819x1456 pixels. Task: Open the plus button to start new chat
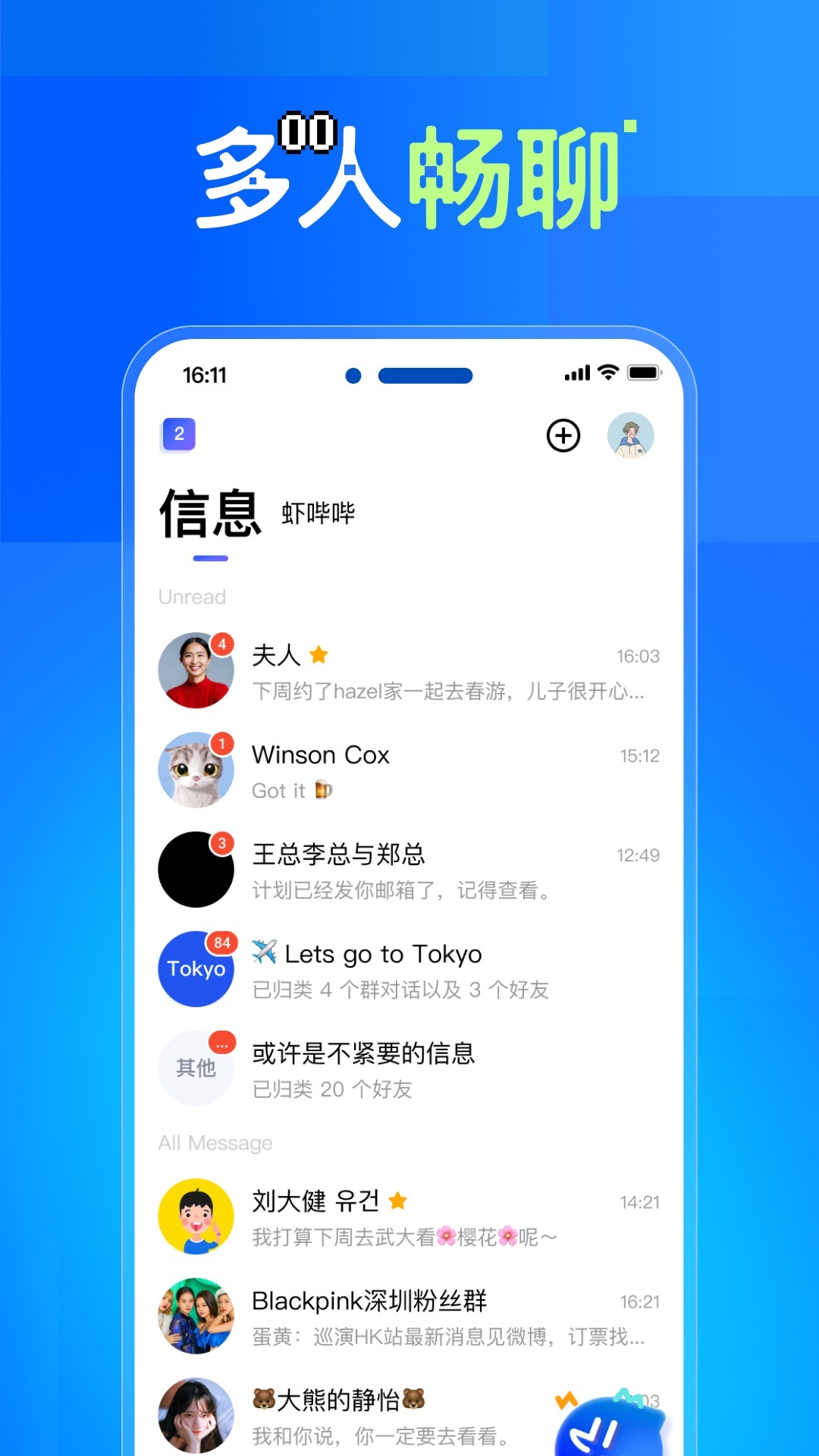click(562, 436)
